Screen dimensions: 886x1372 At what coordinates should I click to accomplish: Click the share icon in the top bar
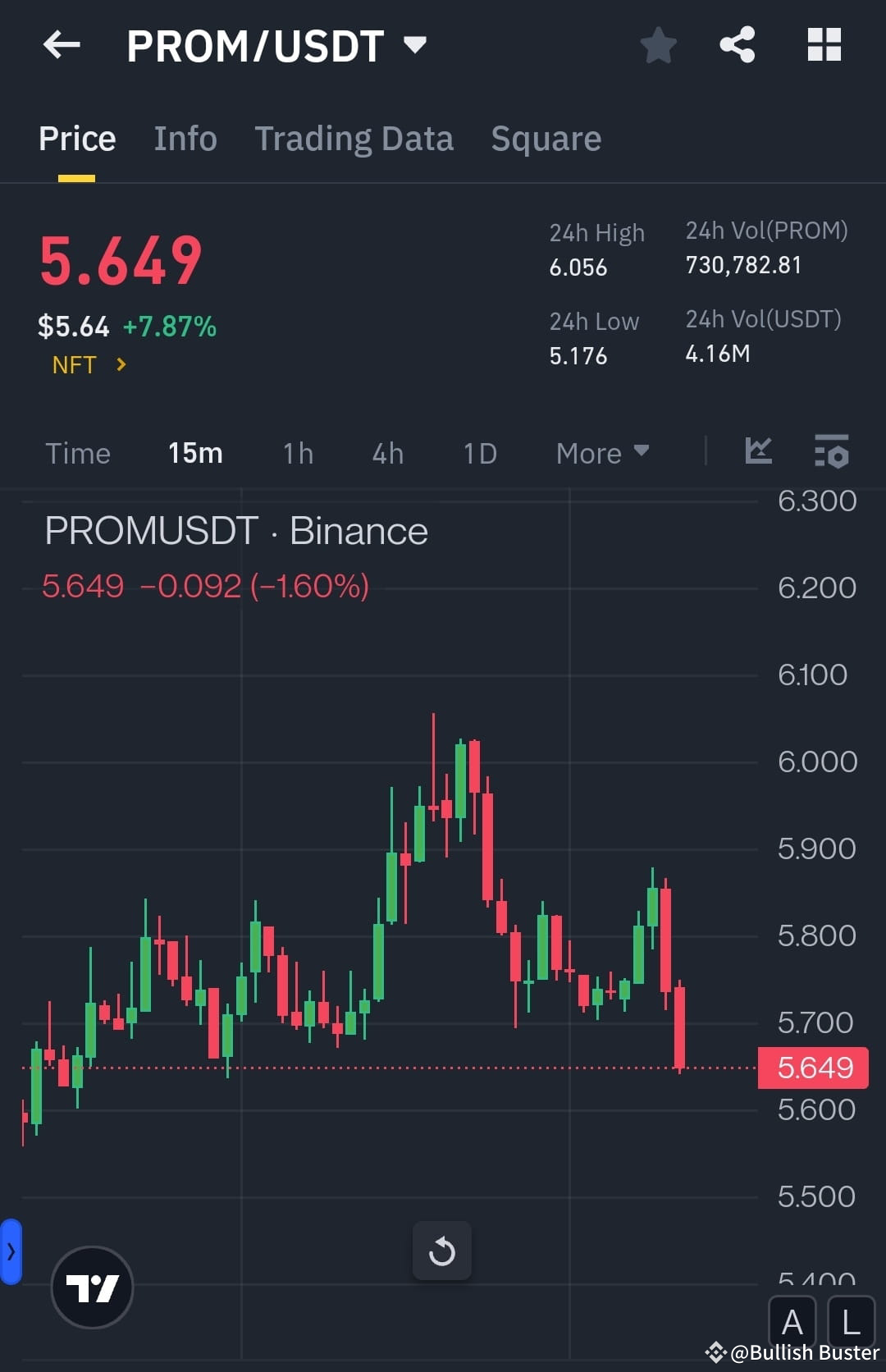(x=738, y=45)
